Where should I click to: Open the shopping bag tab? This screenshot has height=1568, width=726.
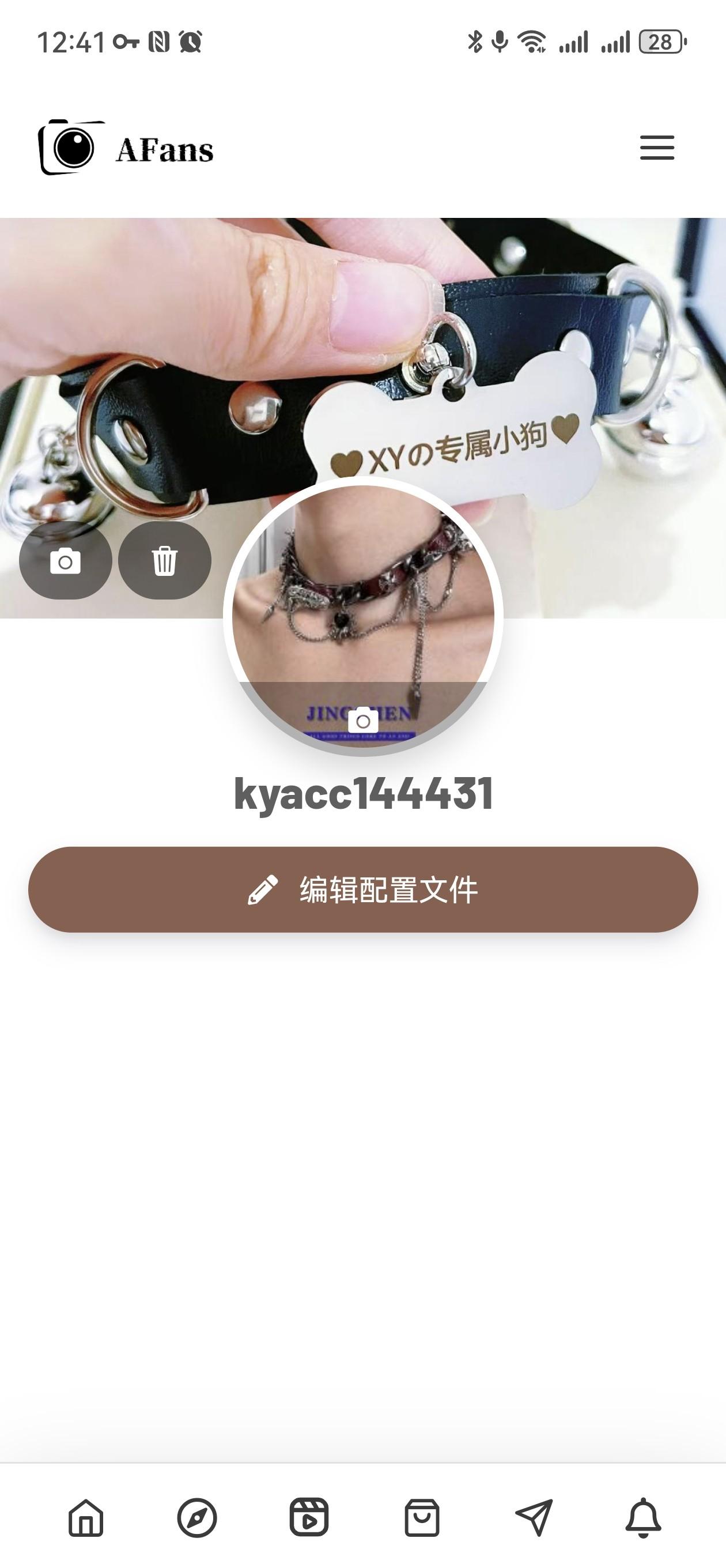pyautogui.click(x=422, y=1517)
